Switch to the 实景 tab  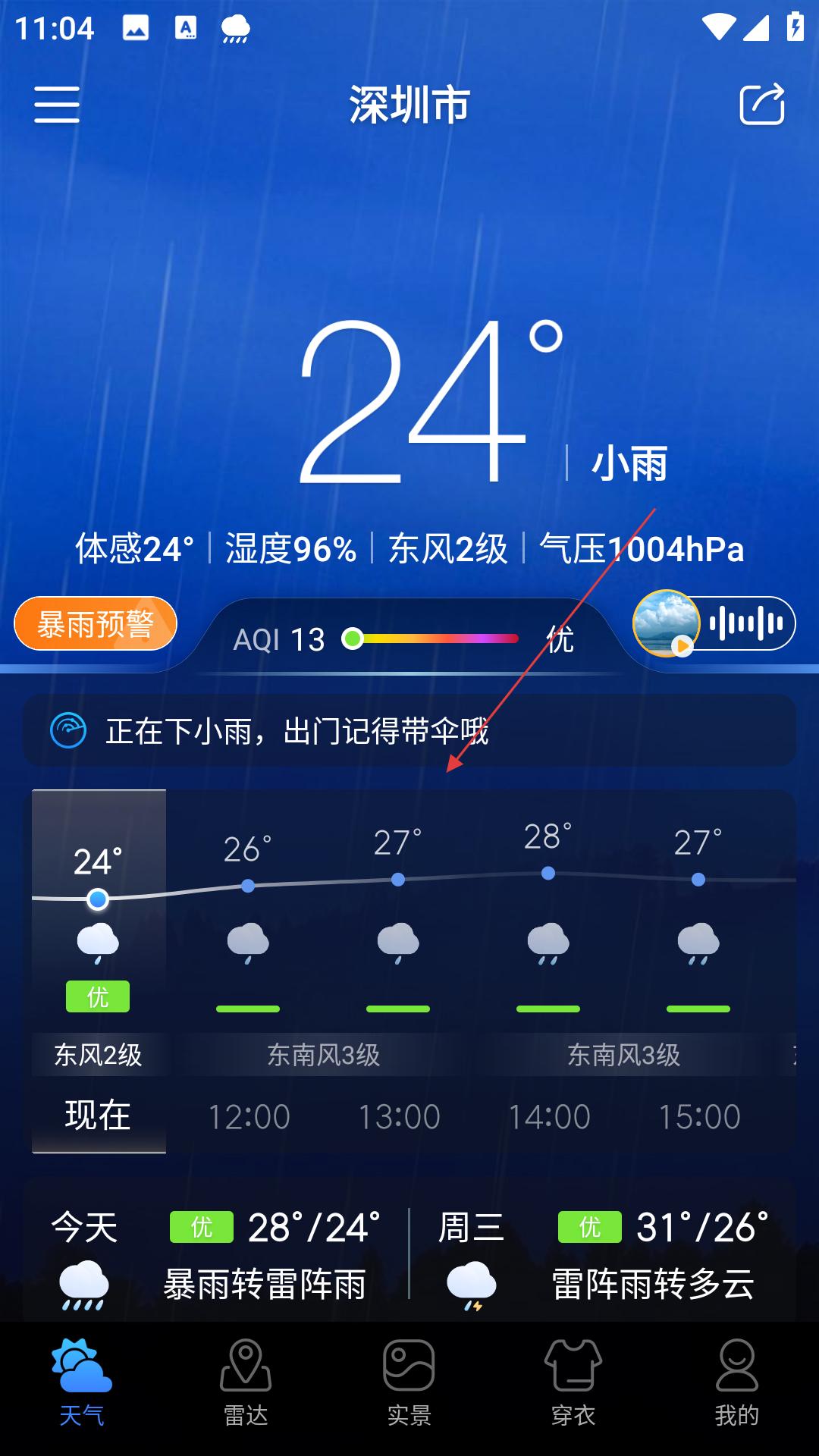pyautogui.click(x=409, y=1384)
